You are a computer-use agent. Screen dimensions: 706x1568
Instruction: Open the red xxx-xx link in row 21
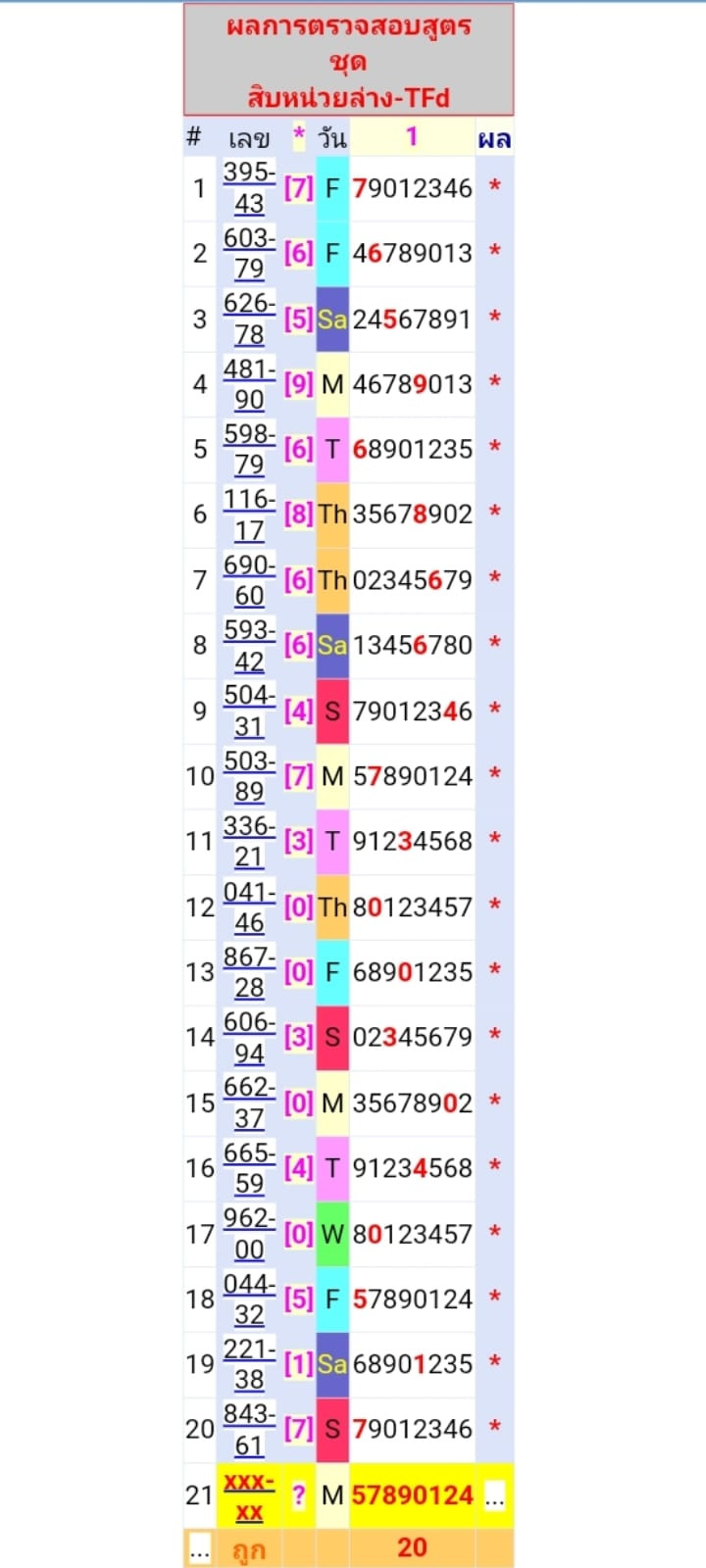coord(249,1495)
